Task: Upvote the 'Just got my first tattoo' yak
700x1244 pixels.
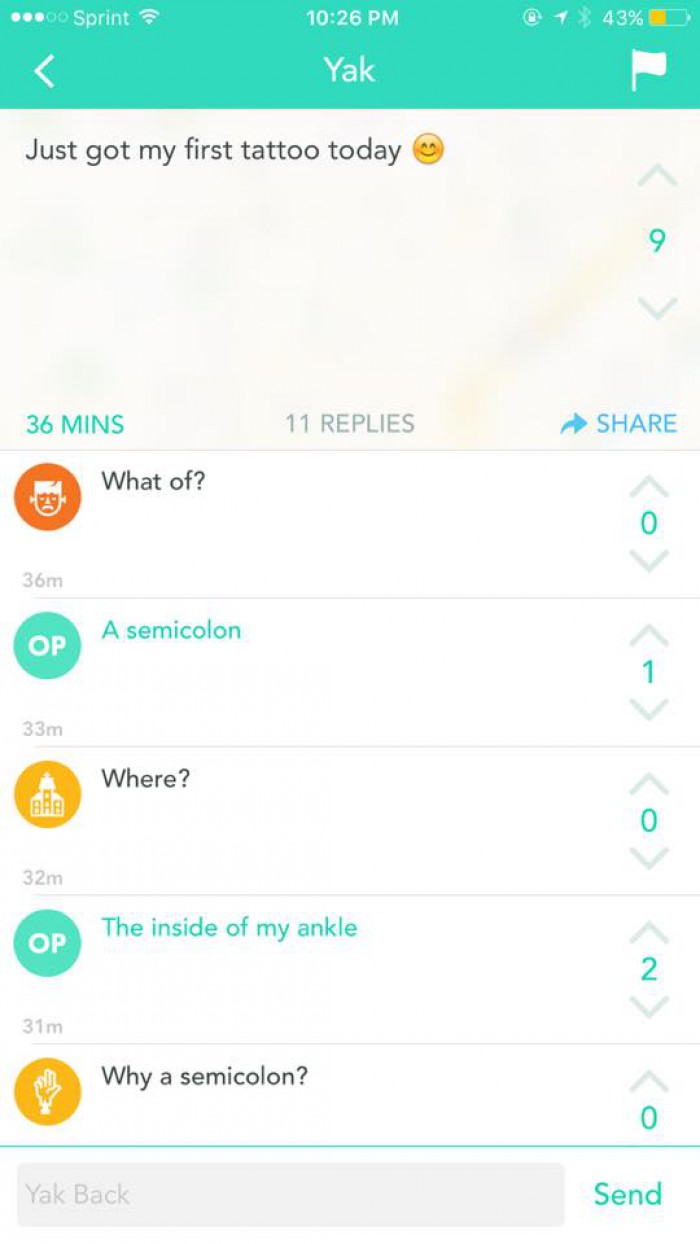Action: (x=656, y=177)
